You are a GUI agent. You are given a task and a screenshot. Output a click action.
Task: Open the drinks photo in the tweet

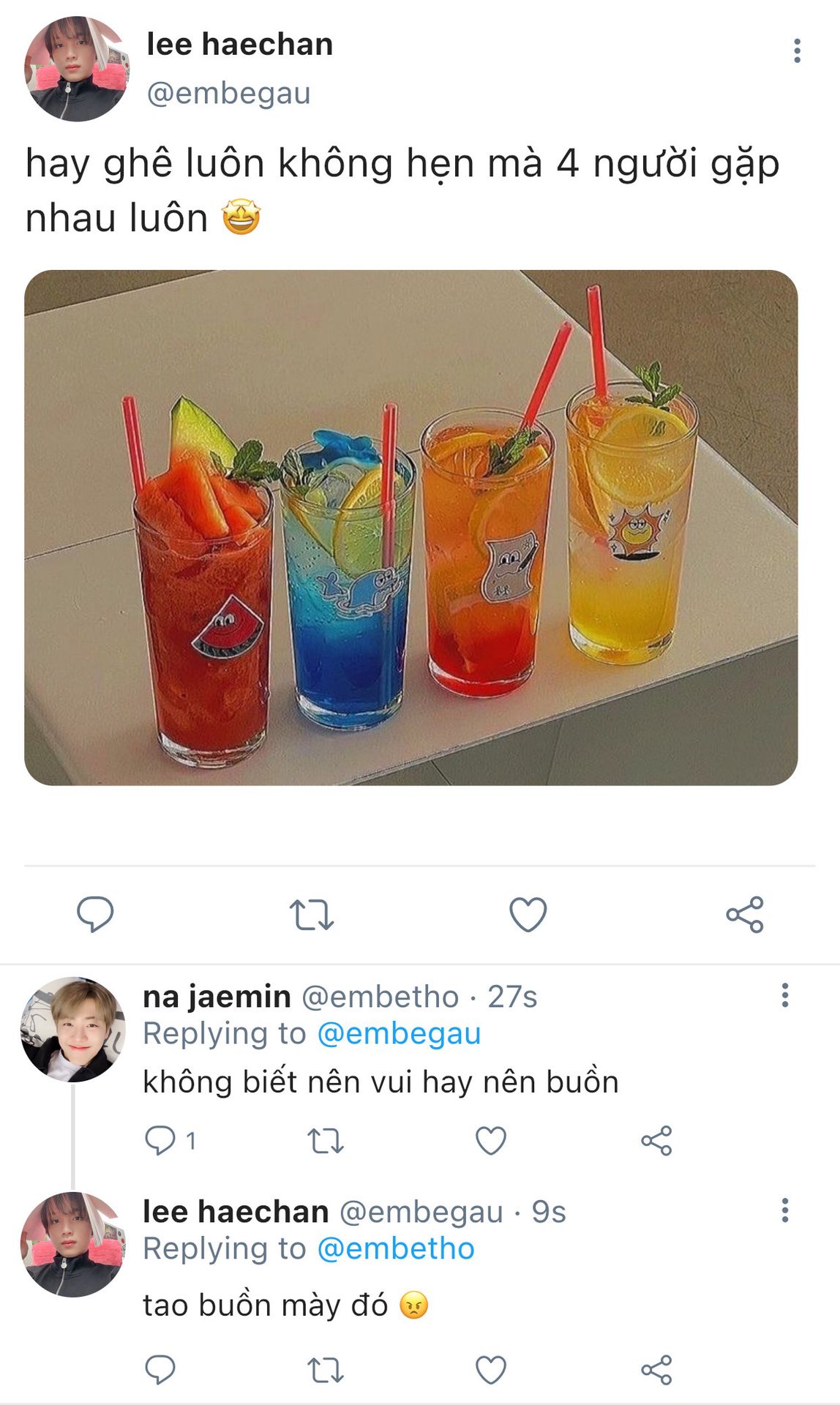click(x=410, y=527)
